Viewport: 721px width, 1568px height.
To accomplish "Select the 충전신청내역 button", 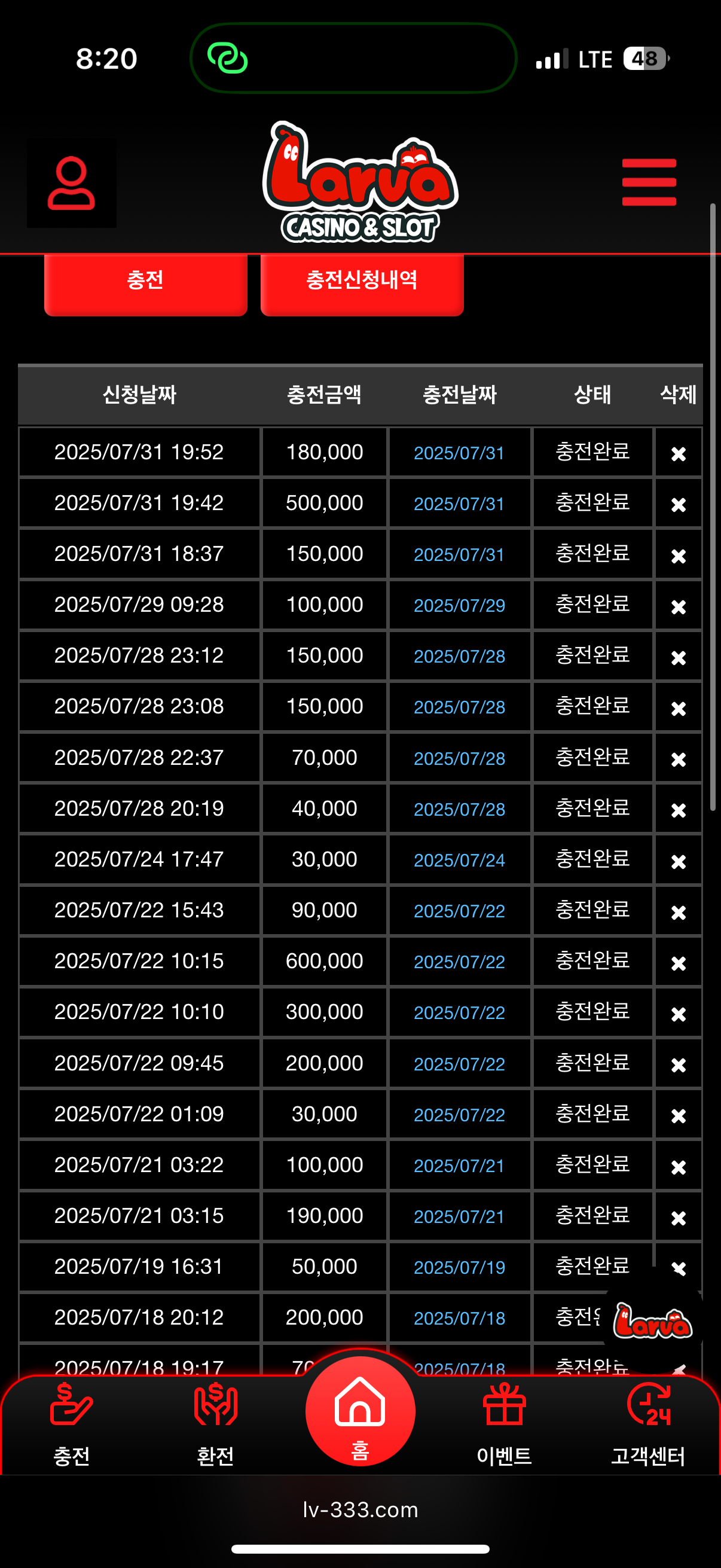I will pyautogui.click(x=362, y=281).
